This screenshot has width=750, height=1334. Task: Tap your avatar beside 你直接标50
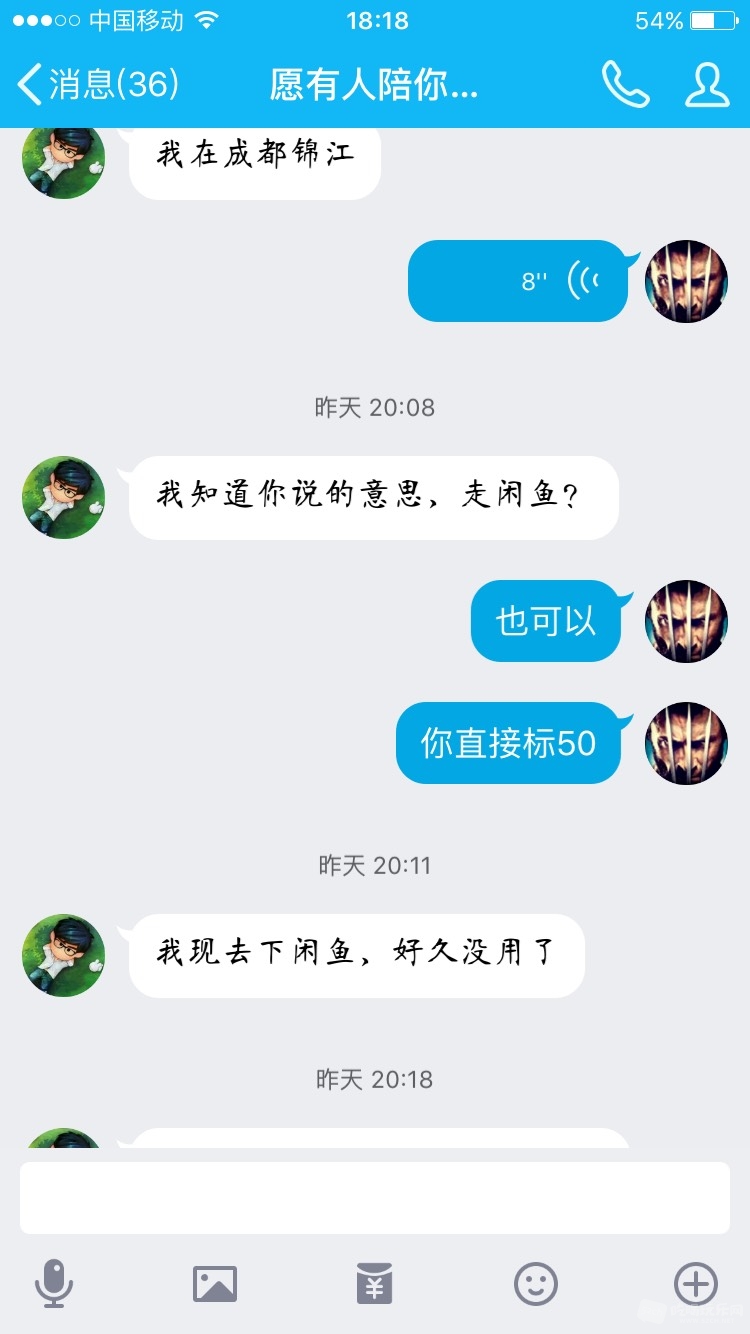(x=686, y=743)
